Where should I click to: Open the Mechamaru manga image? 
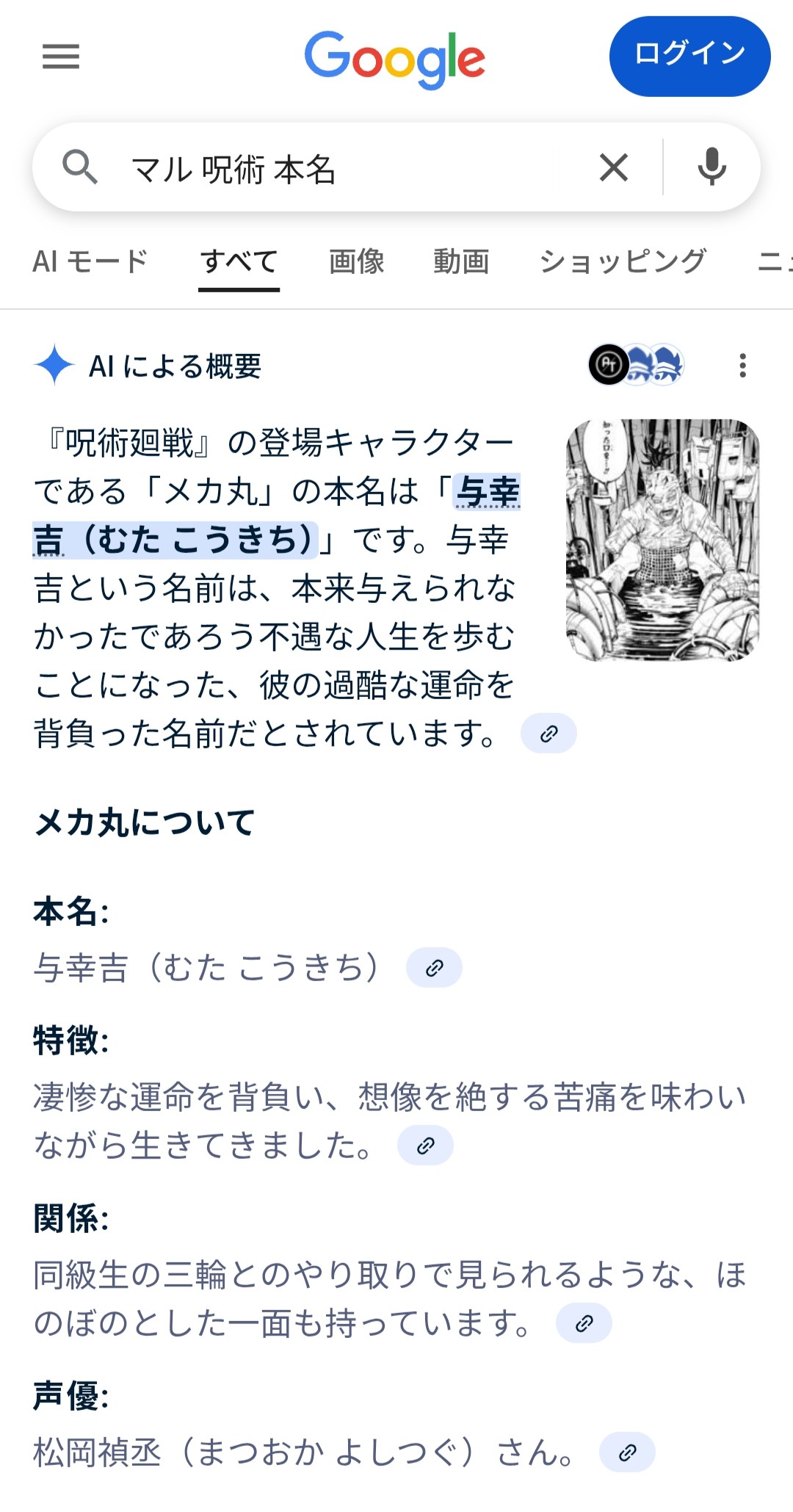click(663, 540)
